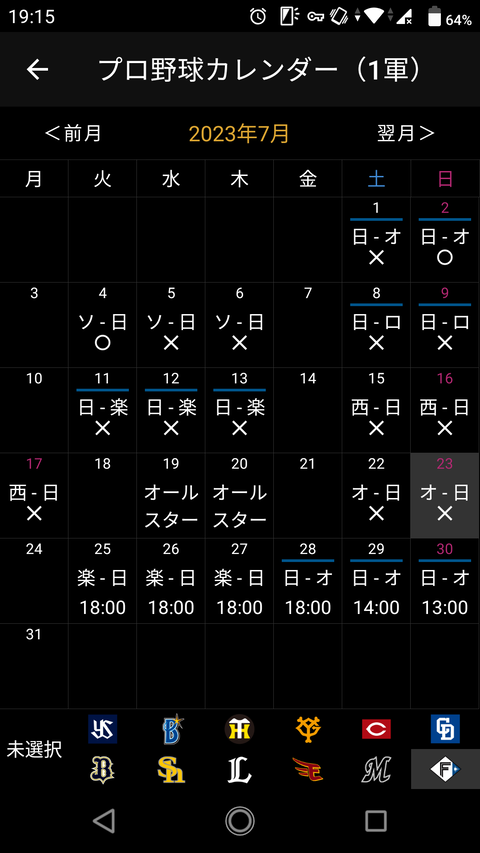Image resolution: width=480 pixels, height=853 pixels.
Task: Go to the previous month (前月)
Action: [x=73, y=133]
